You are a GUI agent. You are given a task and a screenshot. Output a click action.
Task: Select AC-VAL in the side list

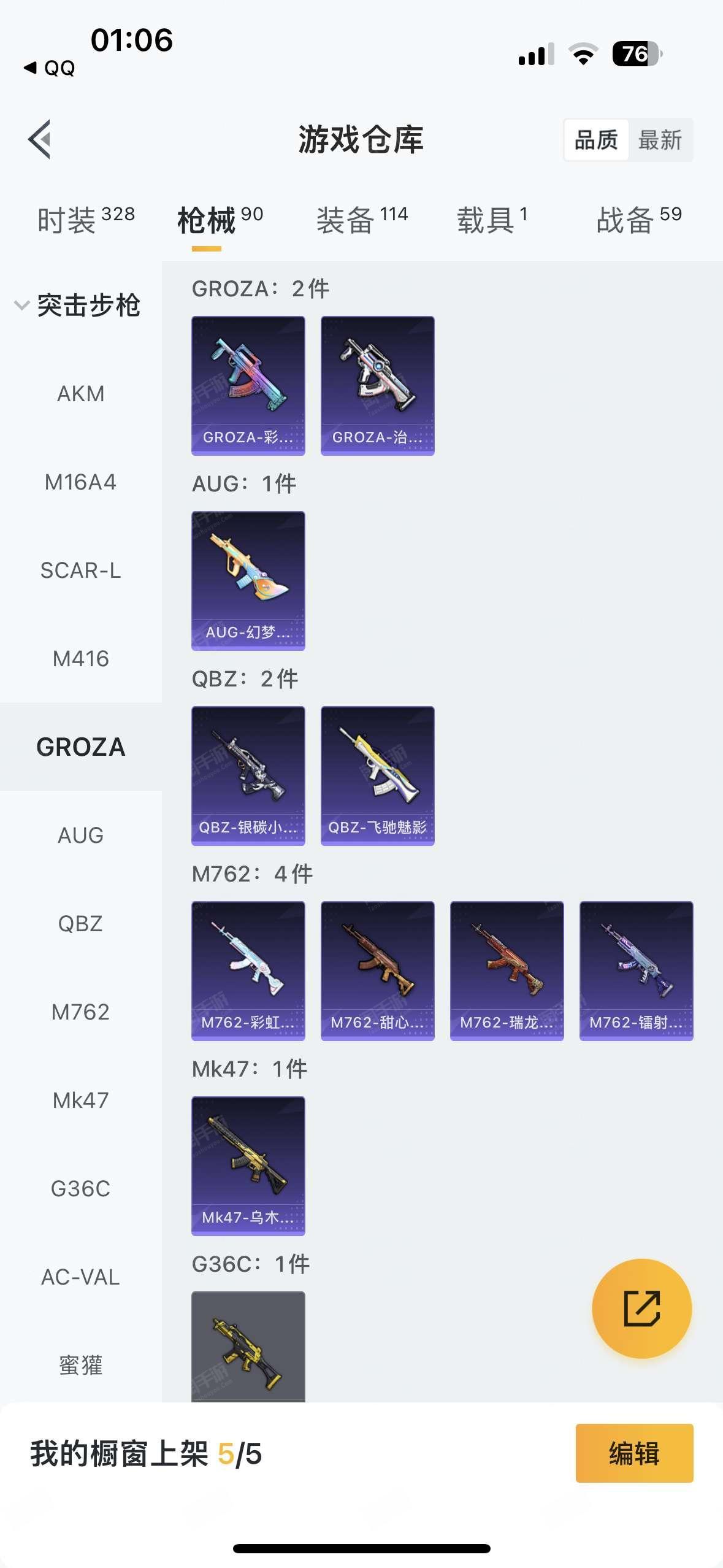(81, 1277)
